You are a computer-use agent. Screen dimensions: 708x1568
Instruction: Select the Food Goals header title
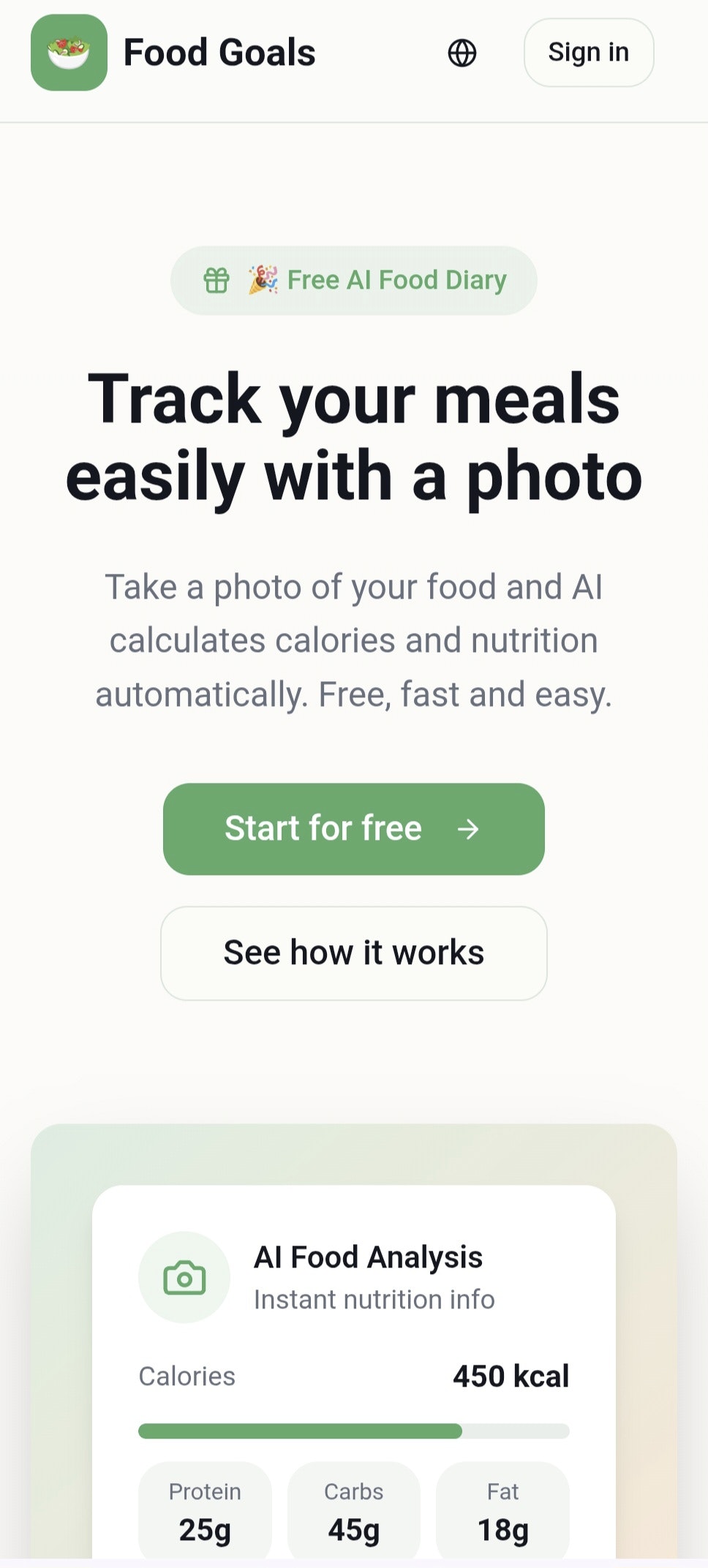[x=219, y=53]
